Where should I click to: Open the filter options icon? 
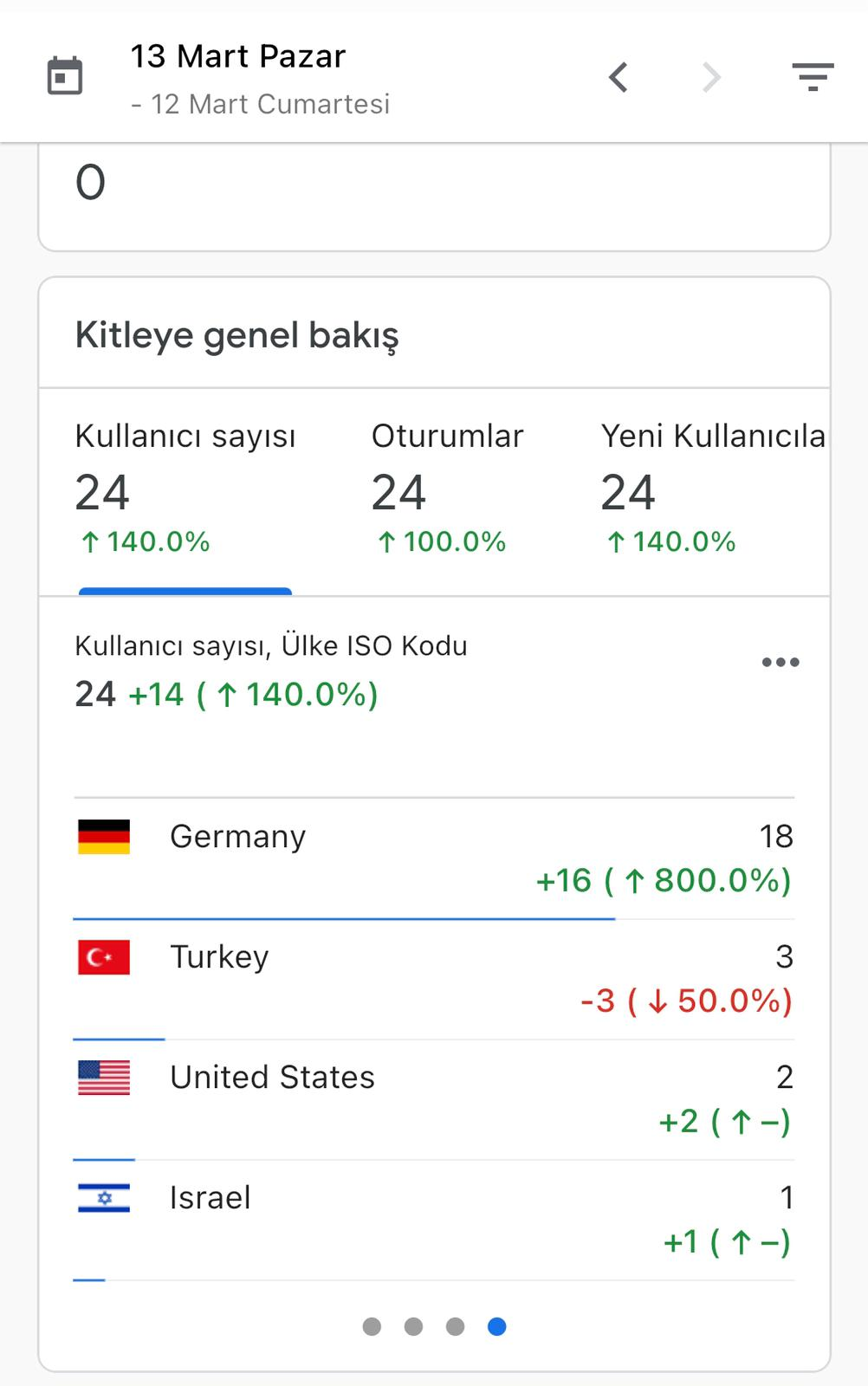813,77
